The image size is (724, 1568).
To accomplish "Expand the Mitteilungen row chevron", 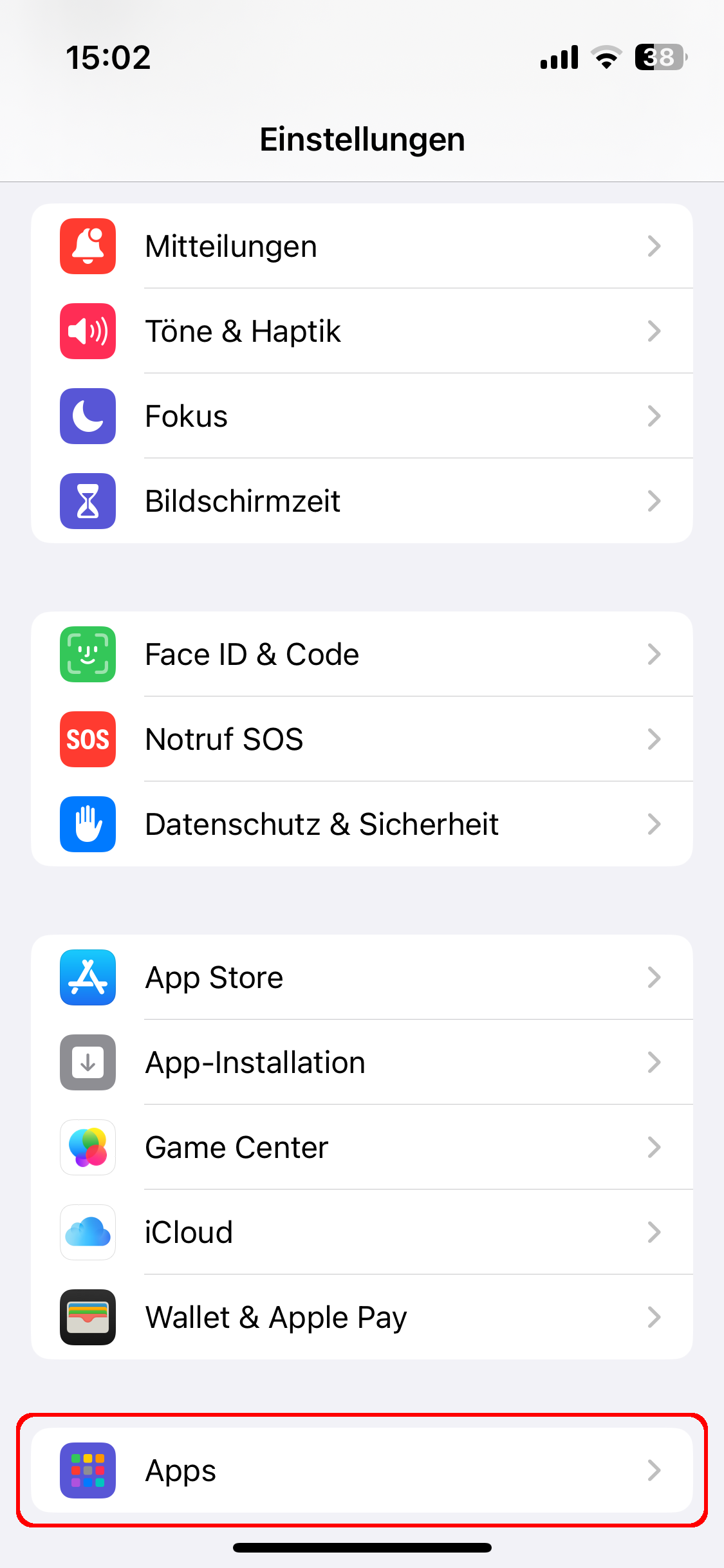I will click(654, 246).
